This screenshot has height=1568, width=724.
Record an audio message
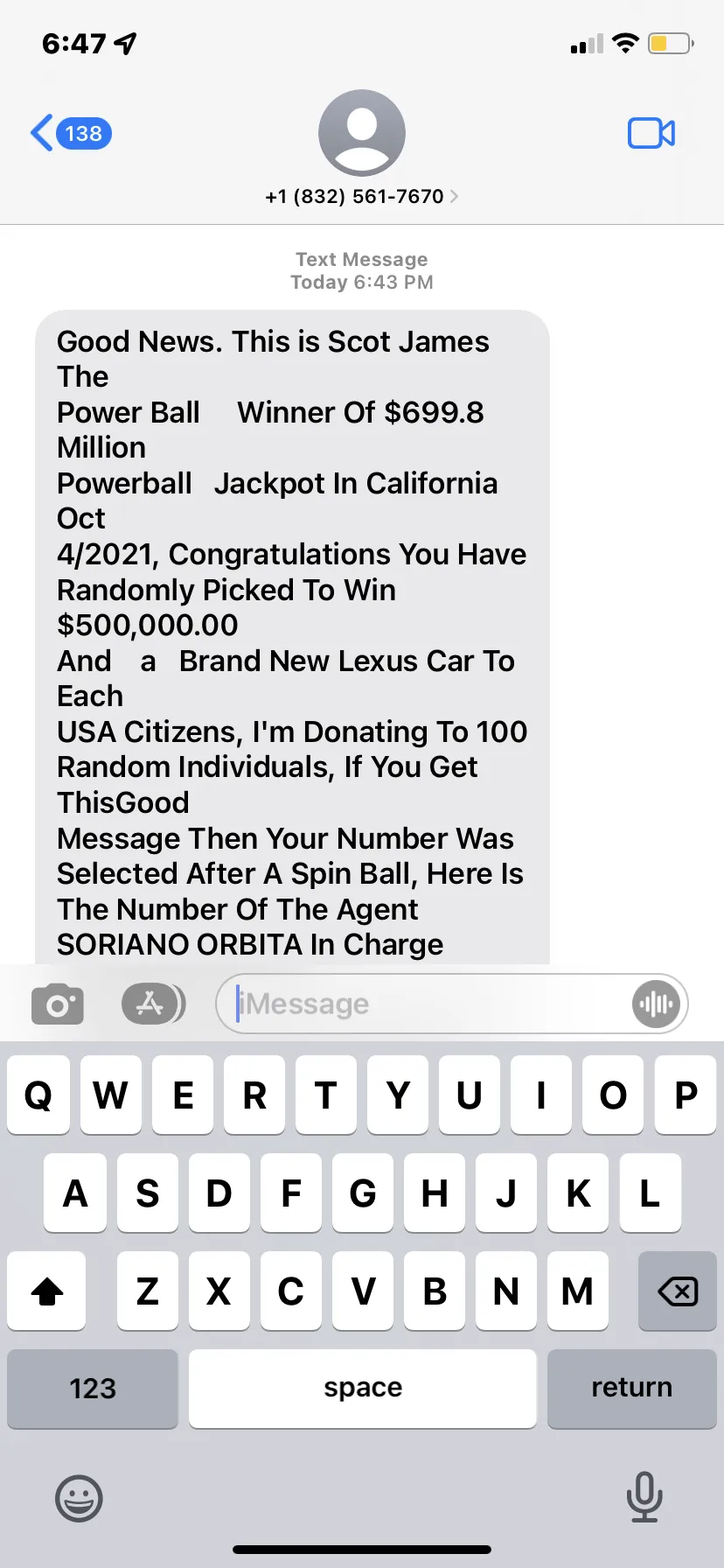(x=656, y=1004)
